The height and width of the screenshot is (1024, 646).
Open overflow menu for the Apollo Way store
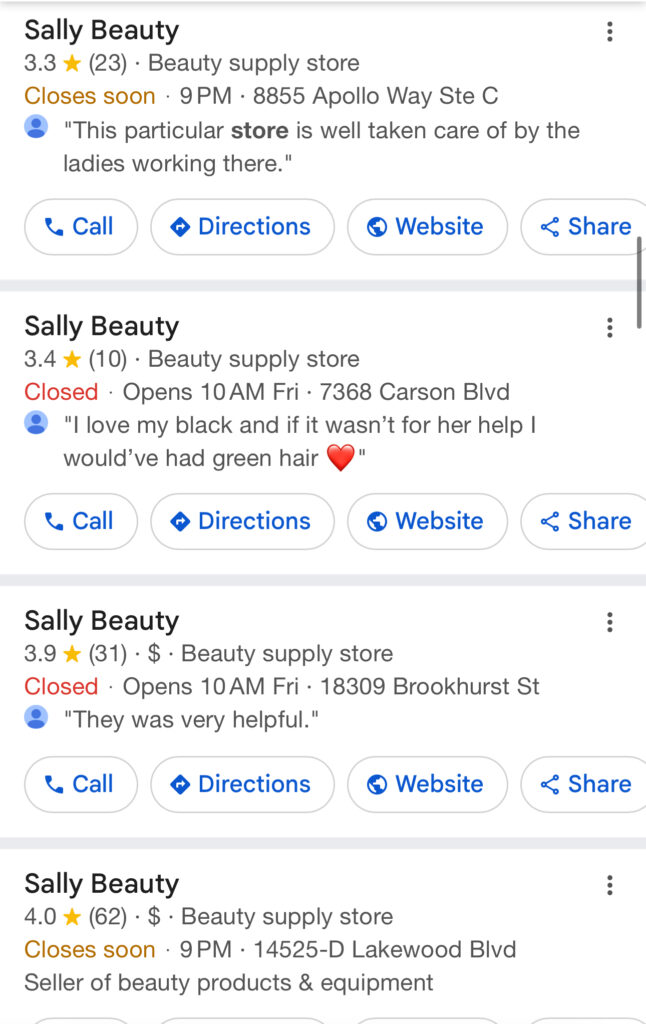coord(609,32)
